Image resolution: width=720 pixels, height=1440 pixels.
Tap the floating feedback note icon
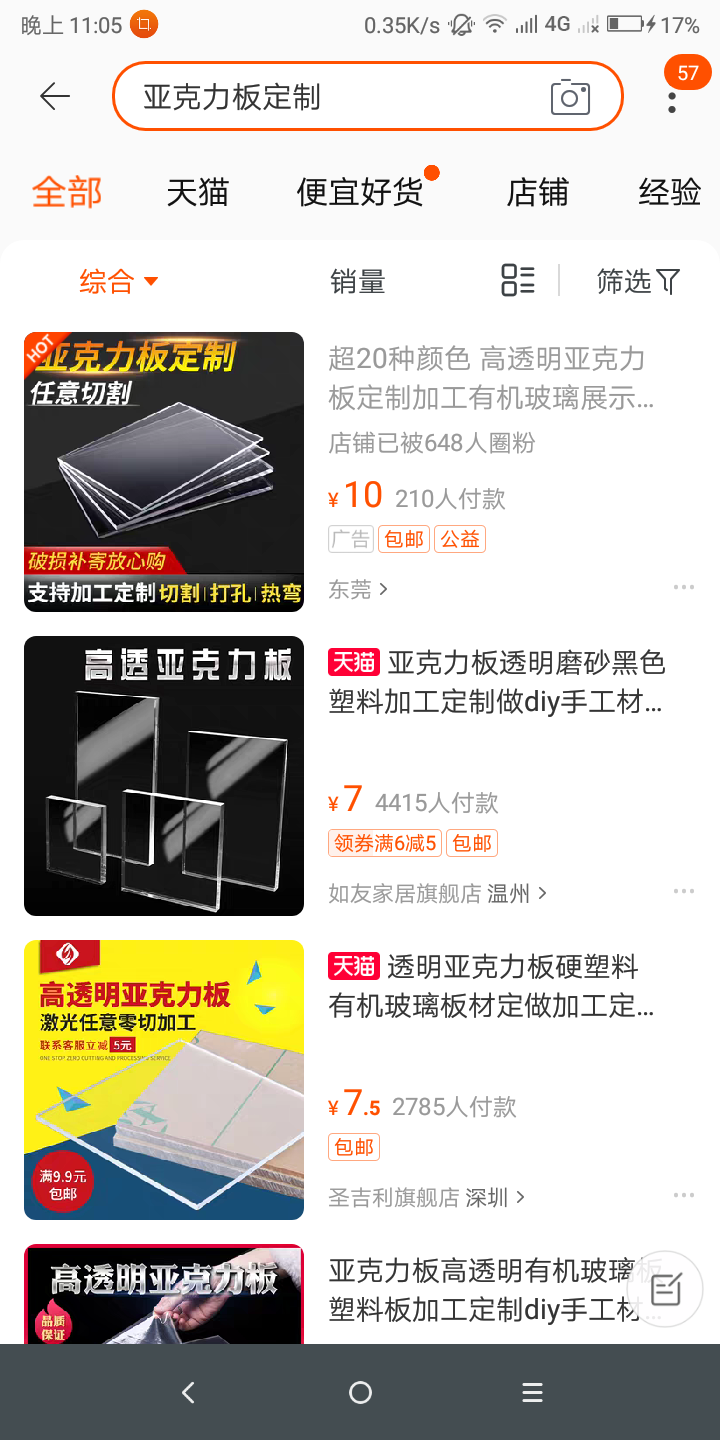click(x=666, y=1290)
